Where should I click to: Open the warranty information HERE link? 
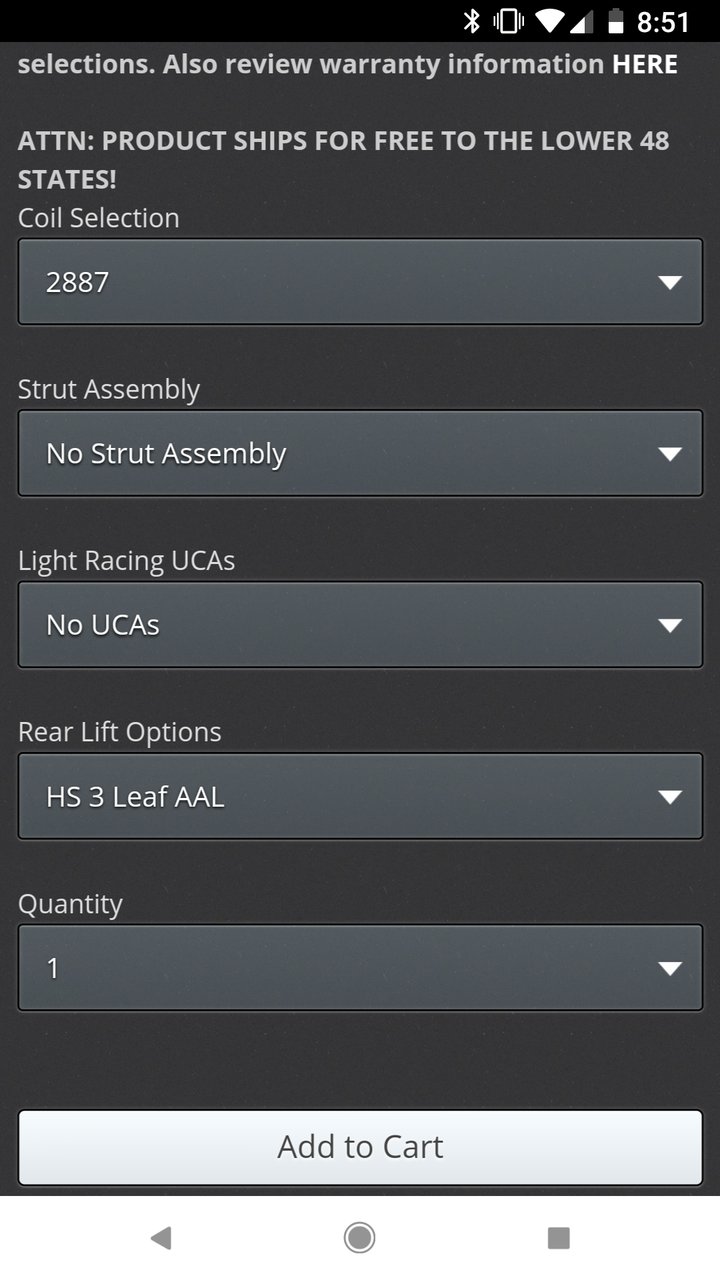[x=645, y=65]
